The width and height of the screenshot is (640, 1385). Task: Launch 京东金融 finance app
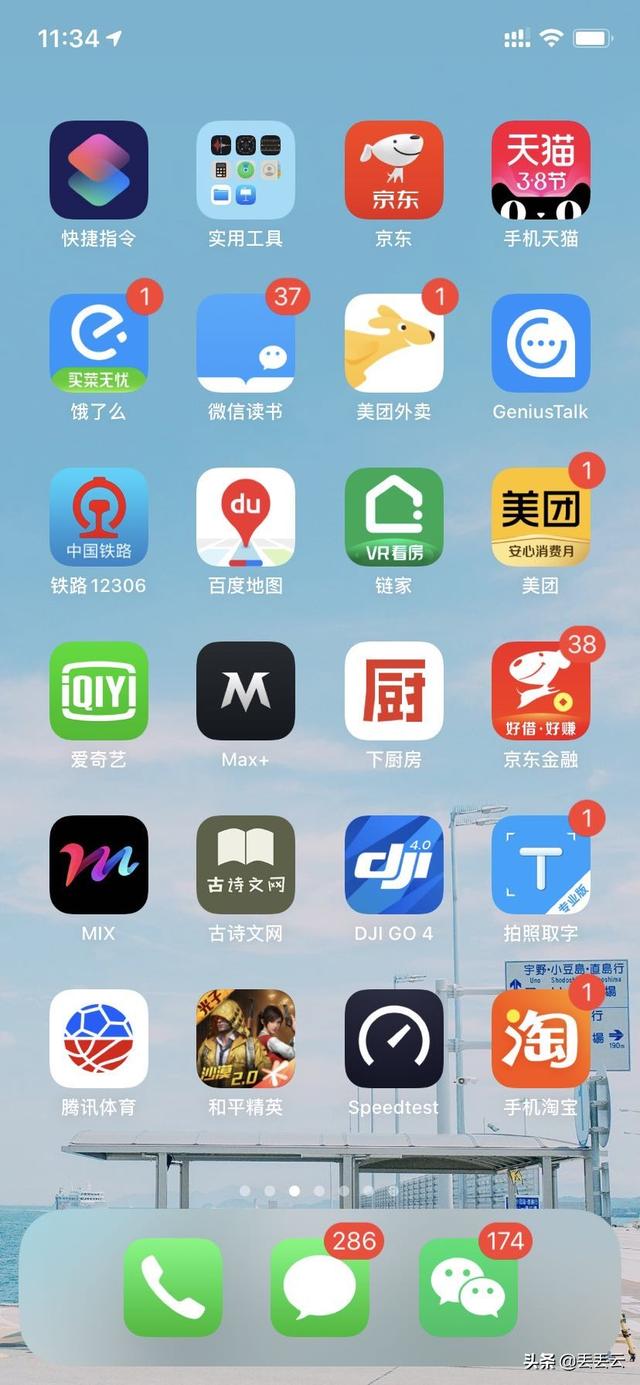[x=541, y=691]
